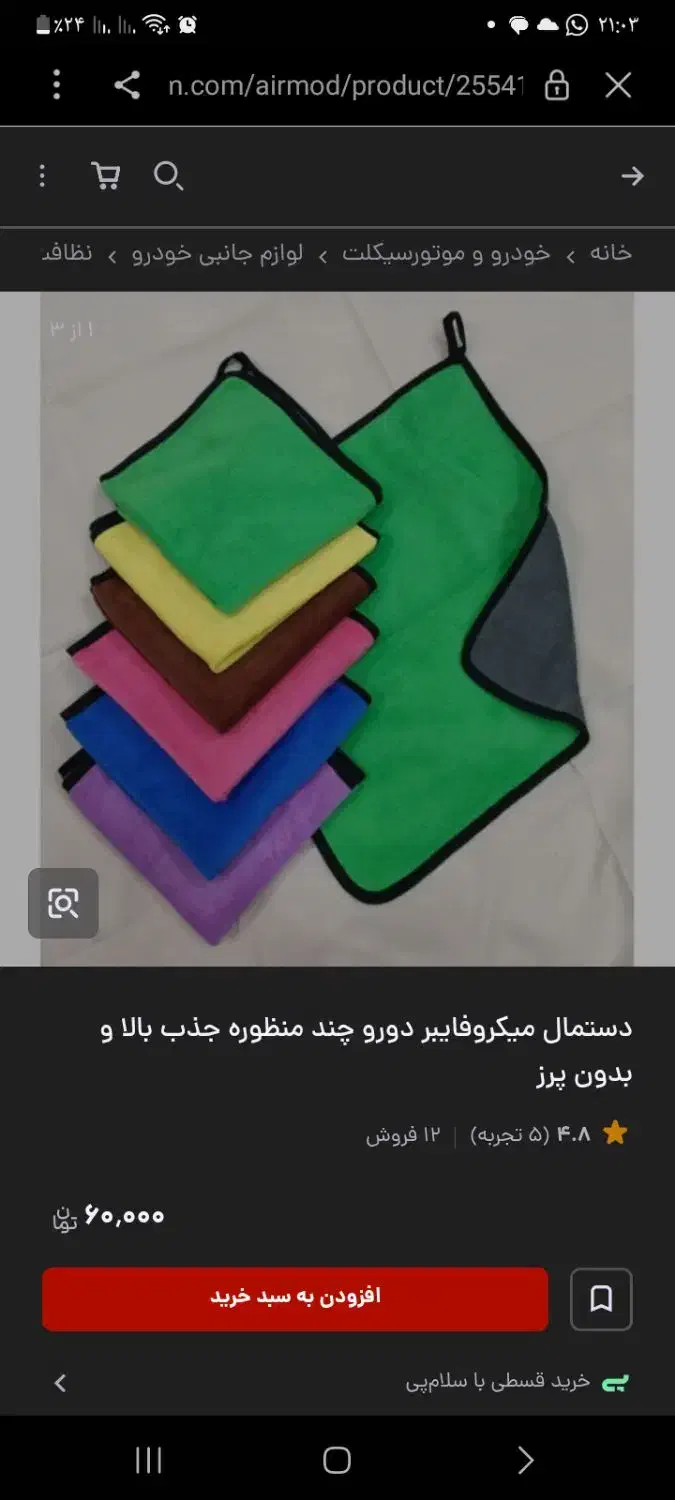Image resolution: width=675 pixels, height=1500 pixels.
Task: Open the لوازم جانبی خودرو breadcrumb
Action: pos(217,254)
